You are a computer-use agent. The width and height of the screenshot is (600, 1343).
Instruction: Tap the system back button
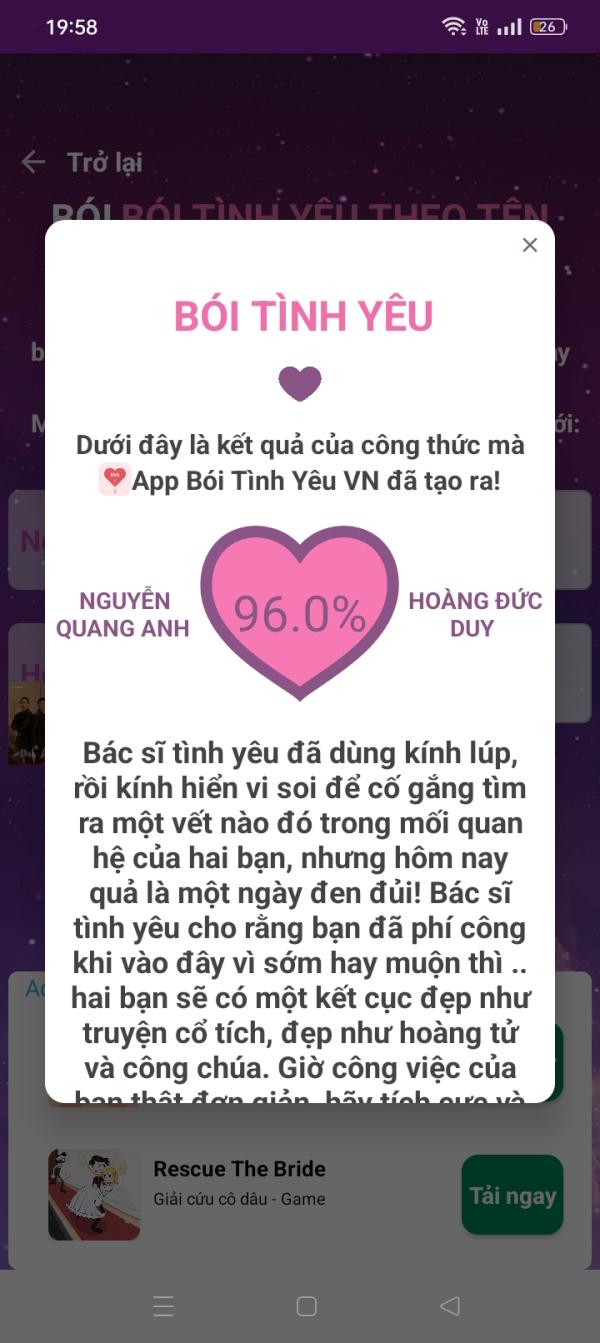[x=450, y=1306]
